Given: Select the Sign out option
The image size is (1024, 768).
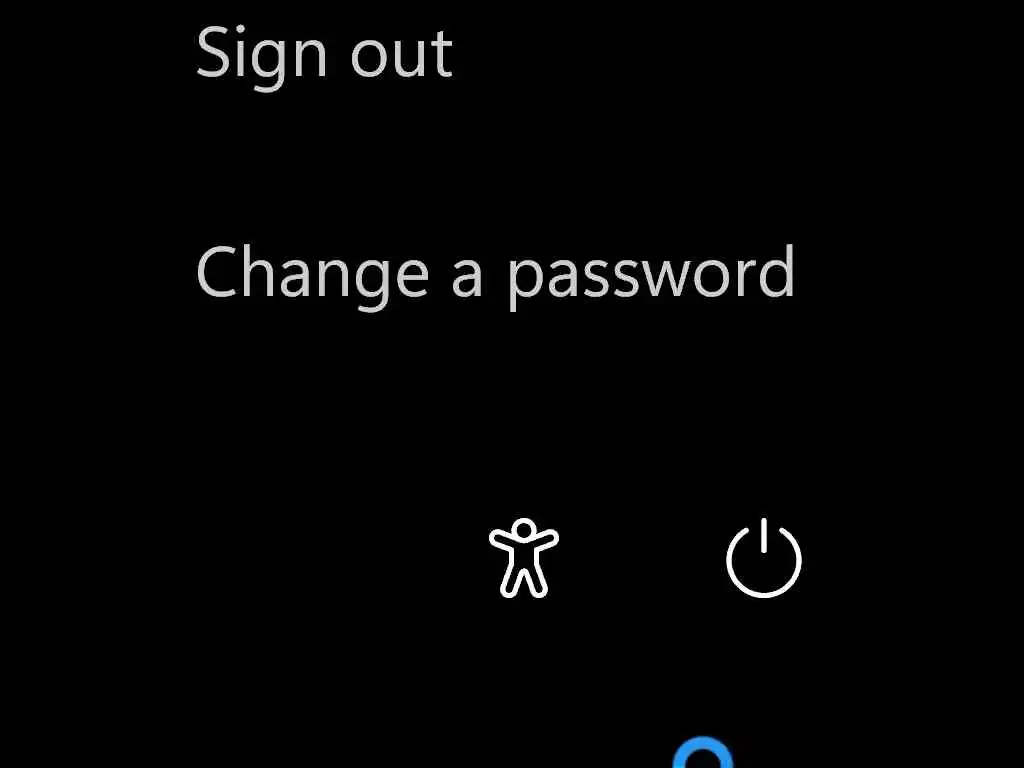Looking at the screenshot, I should pos(324,54).
